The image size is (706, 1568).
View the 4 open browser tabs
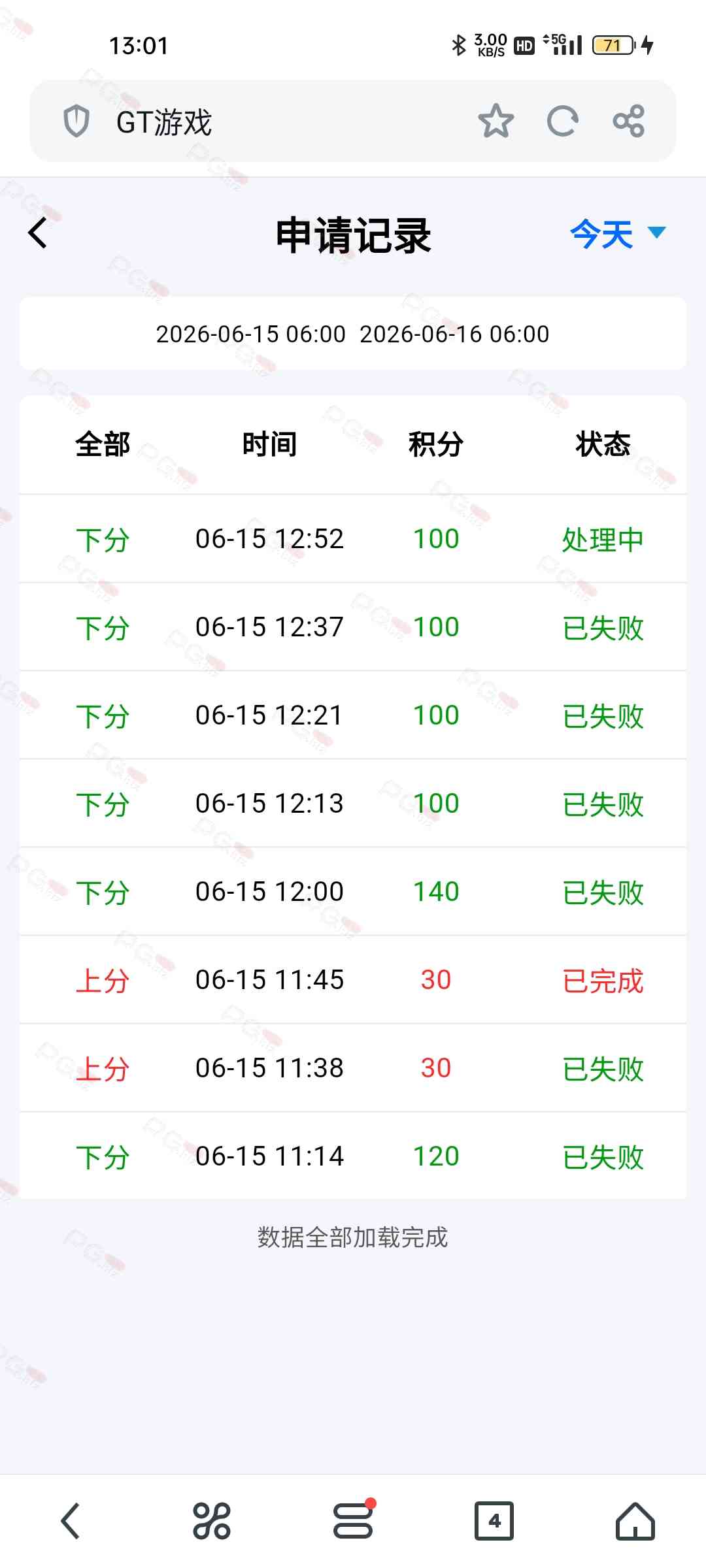494,1521
